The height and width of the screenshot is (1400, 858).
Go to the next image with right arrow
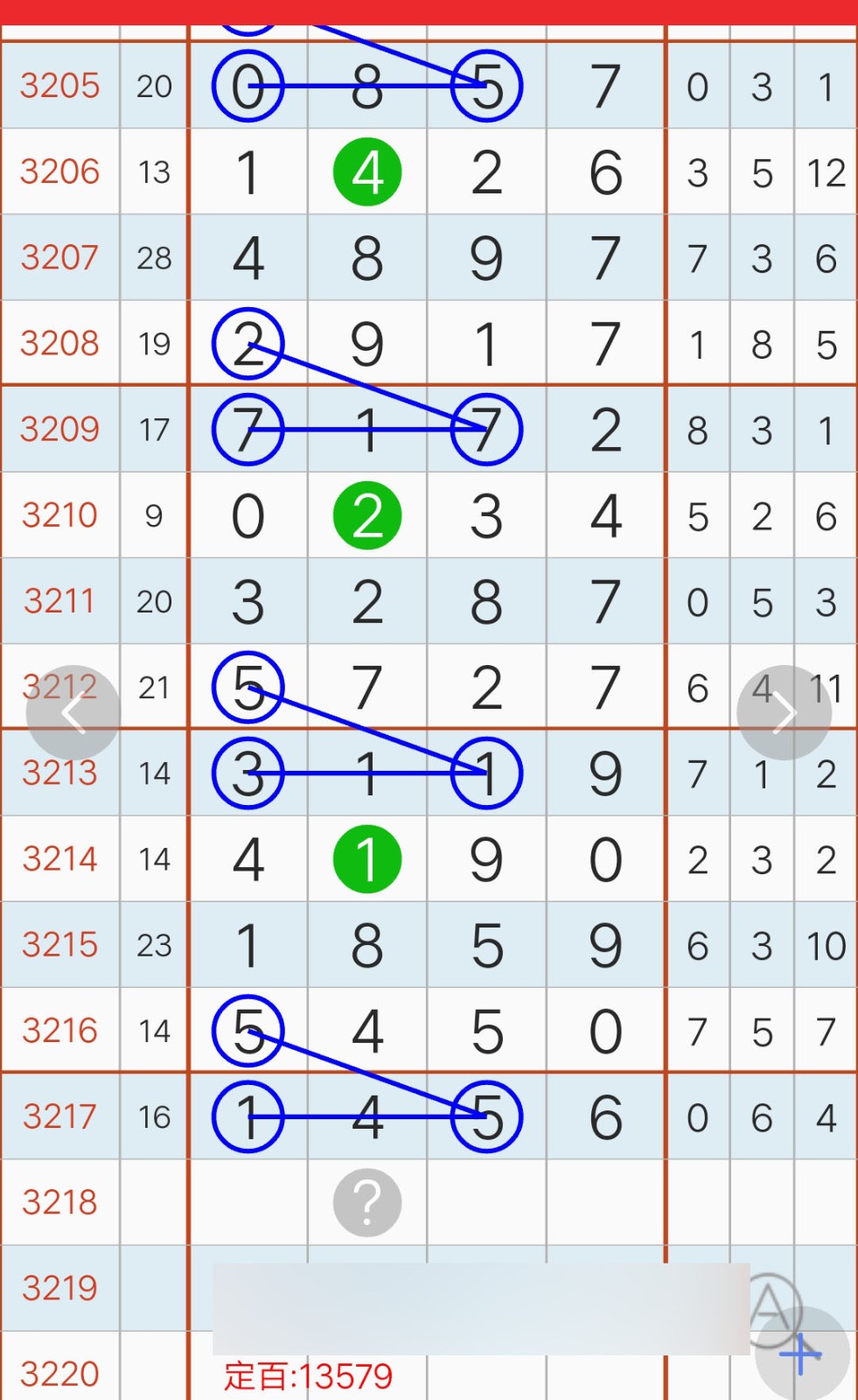(x=784, y=712)
